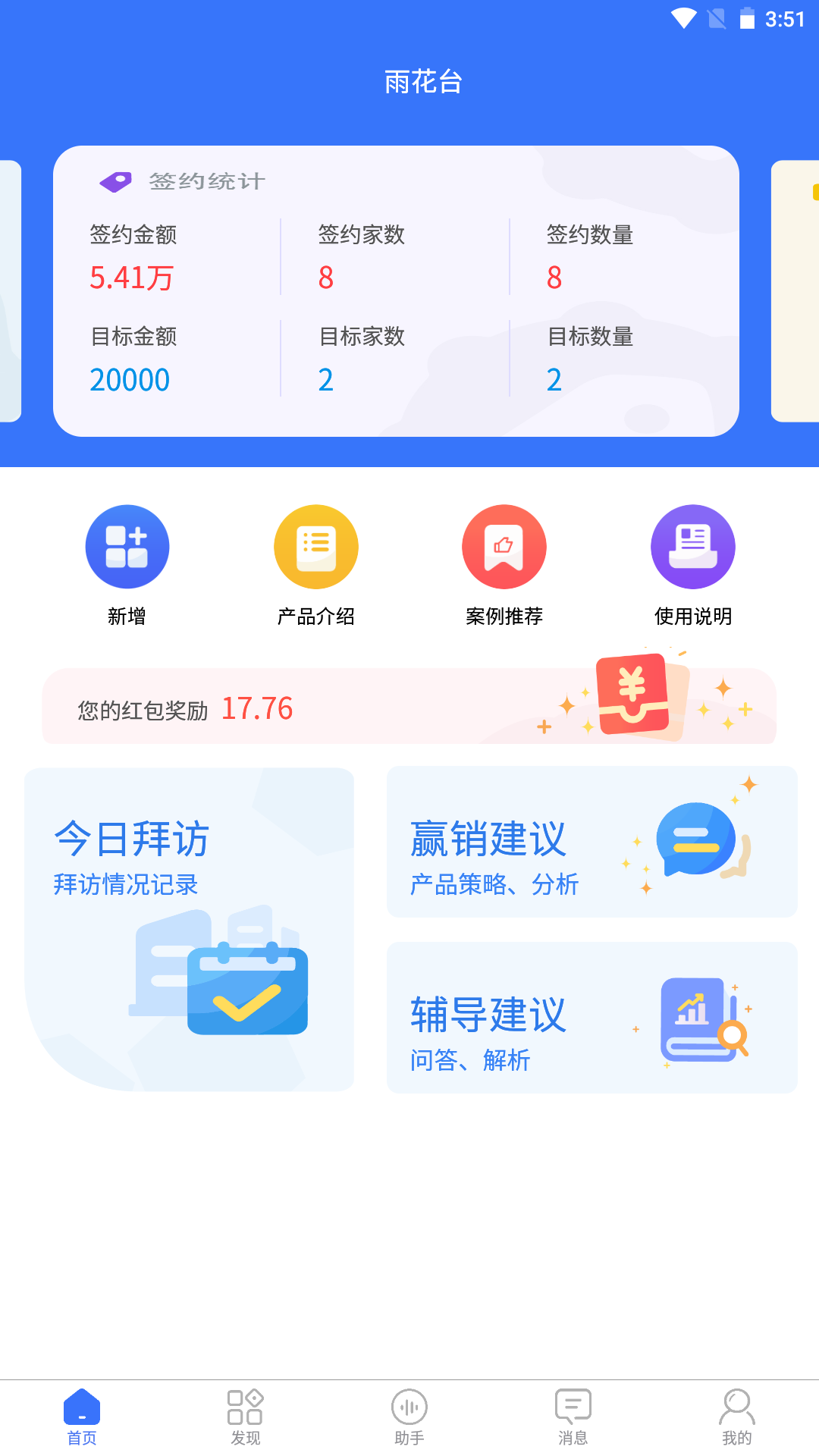Open the 今日拜访 visit record card
819x1456 pixels.
tap(189, 929)
